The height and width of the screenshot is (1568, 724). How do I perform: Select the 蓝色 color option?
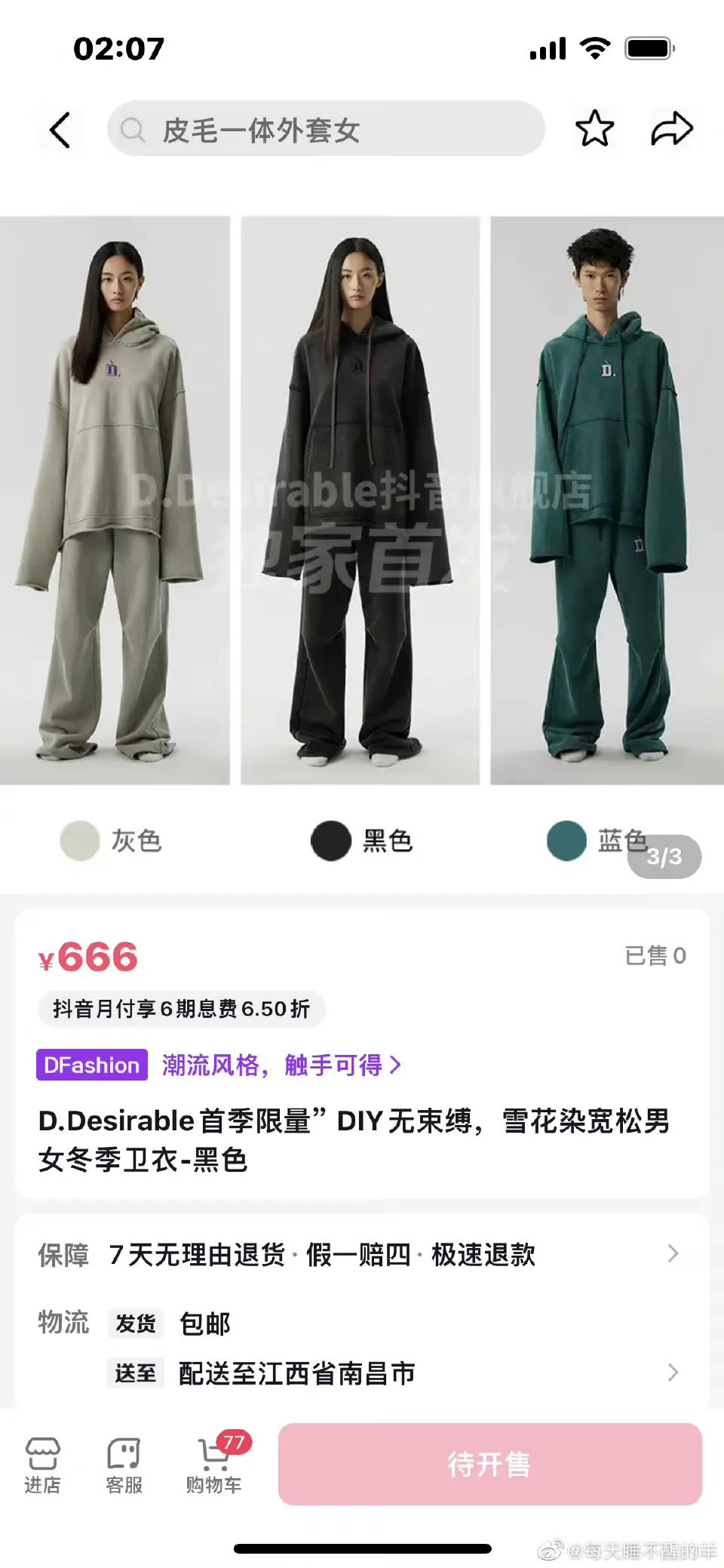coord(596,838)
